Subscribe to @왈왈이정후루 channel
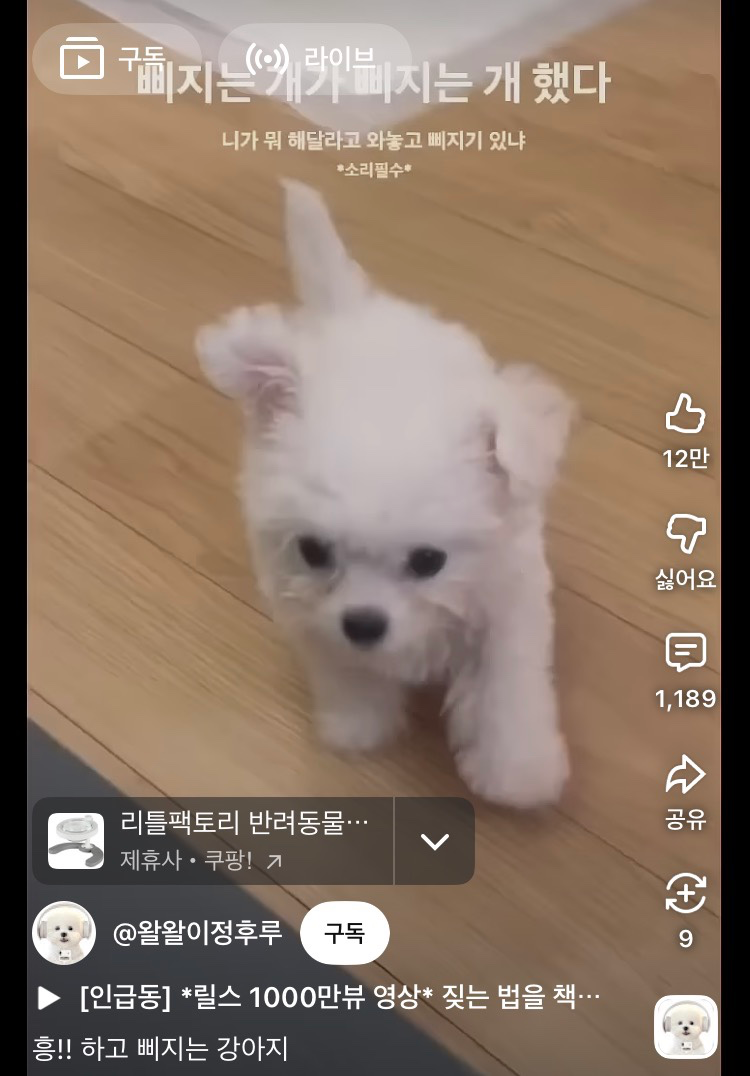 tap(344, 934)
